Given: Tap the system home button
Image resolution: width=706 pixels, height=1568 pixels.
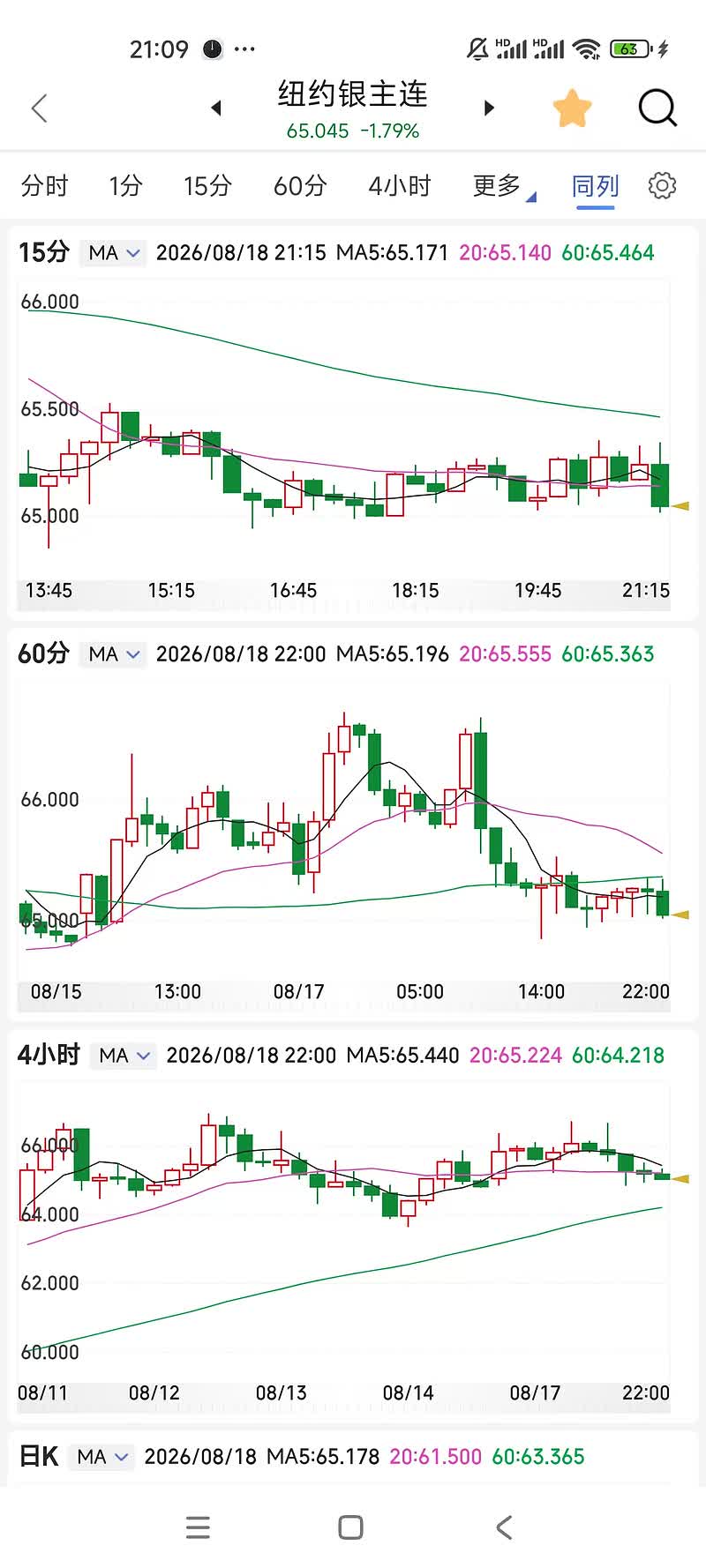Looking at the screenshot, I should coord(351,1527).
